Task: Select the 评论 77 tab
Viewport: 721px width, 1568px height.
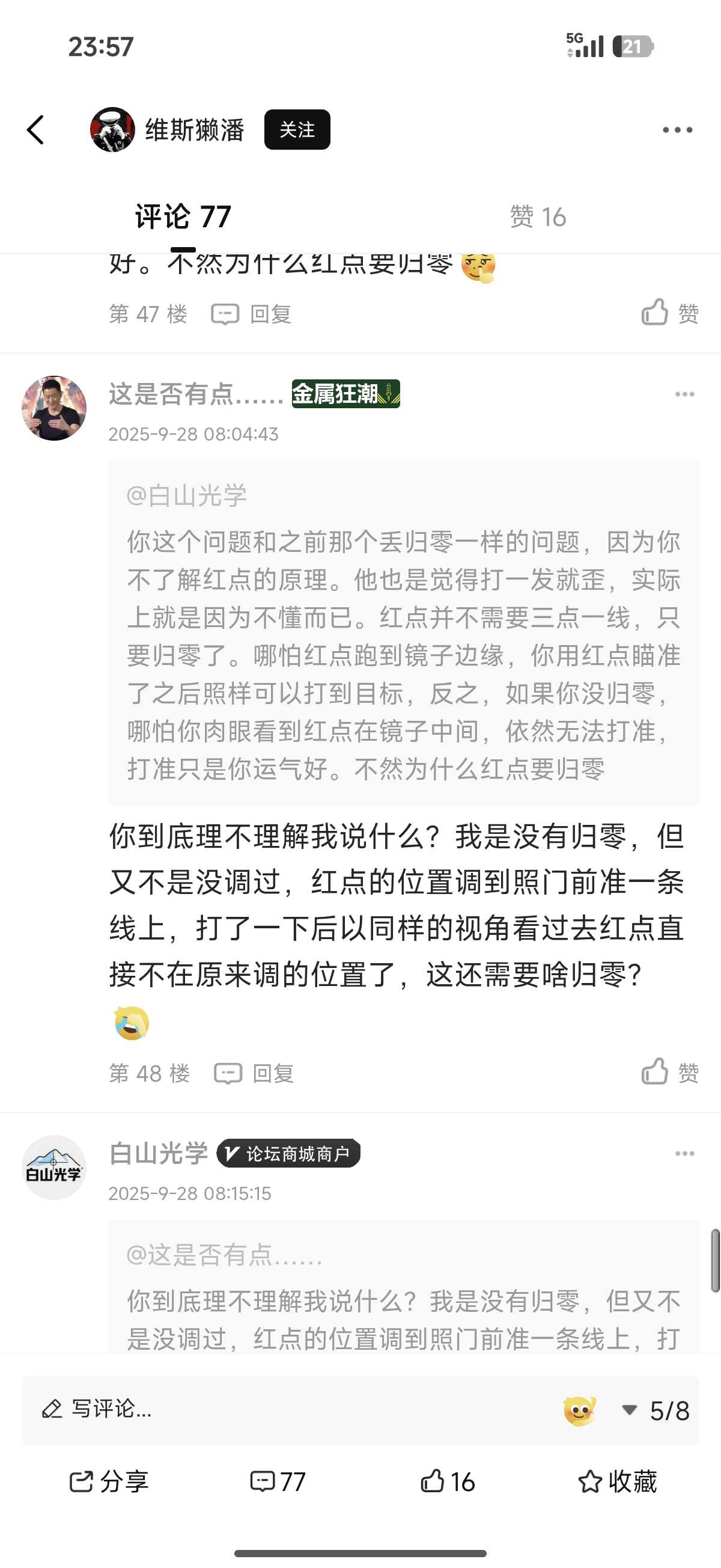Action: tap(183, 216)
